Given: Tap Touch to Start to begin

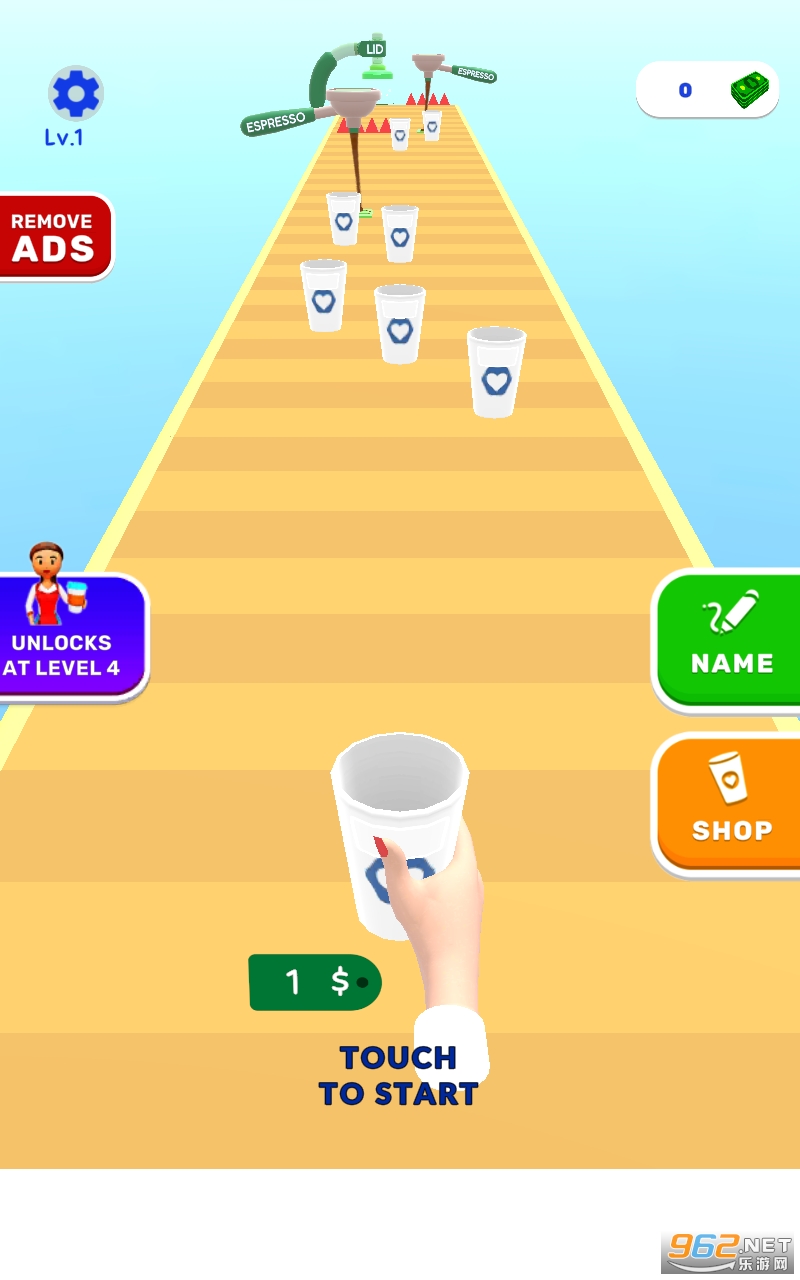Looking at the screenshot, I should (398, 1076).
